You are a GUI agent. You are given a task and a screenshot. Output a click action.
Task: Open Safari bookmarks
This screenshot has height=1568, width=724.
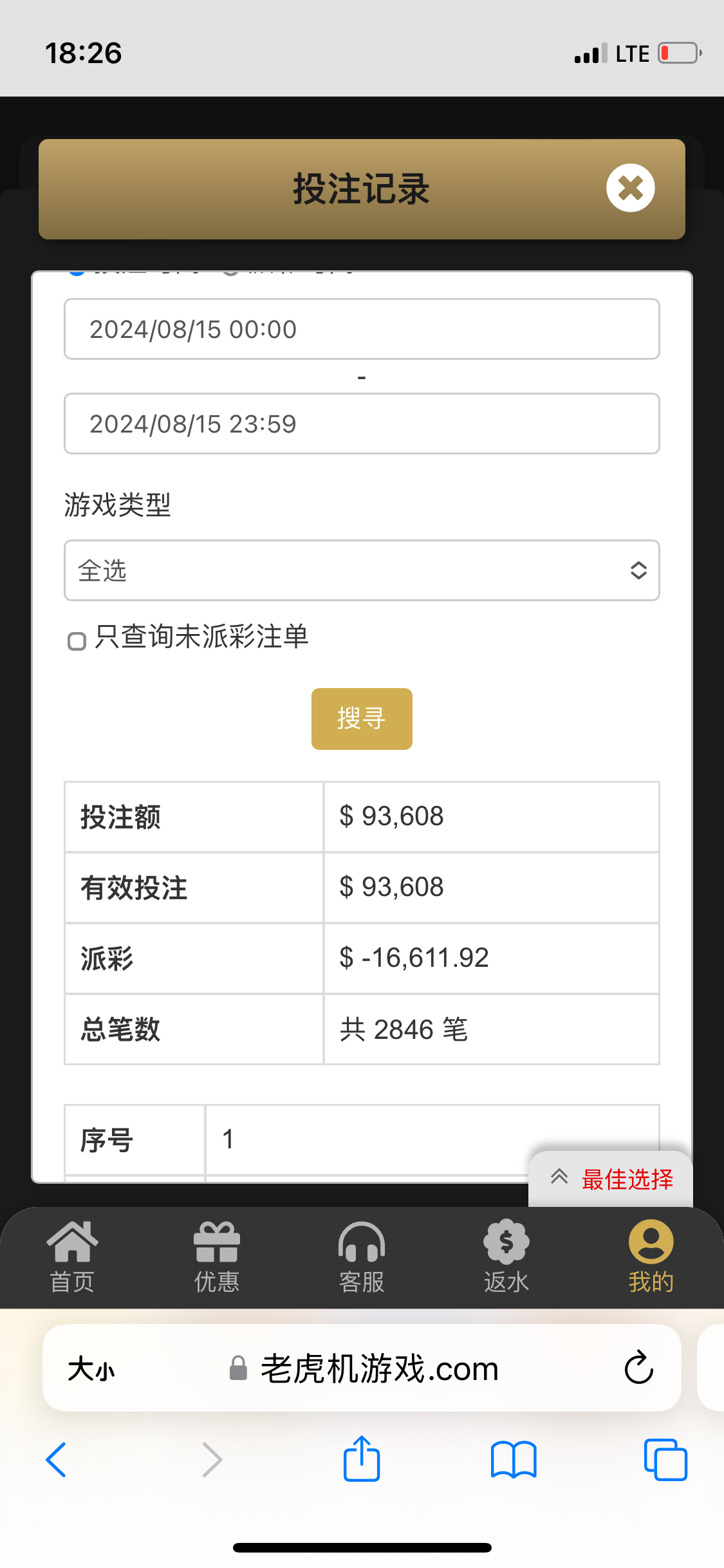tap(513, 1460)
